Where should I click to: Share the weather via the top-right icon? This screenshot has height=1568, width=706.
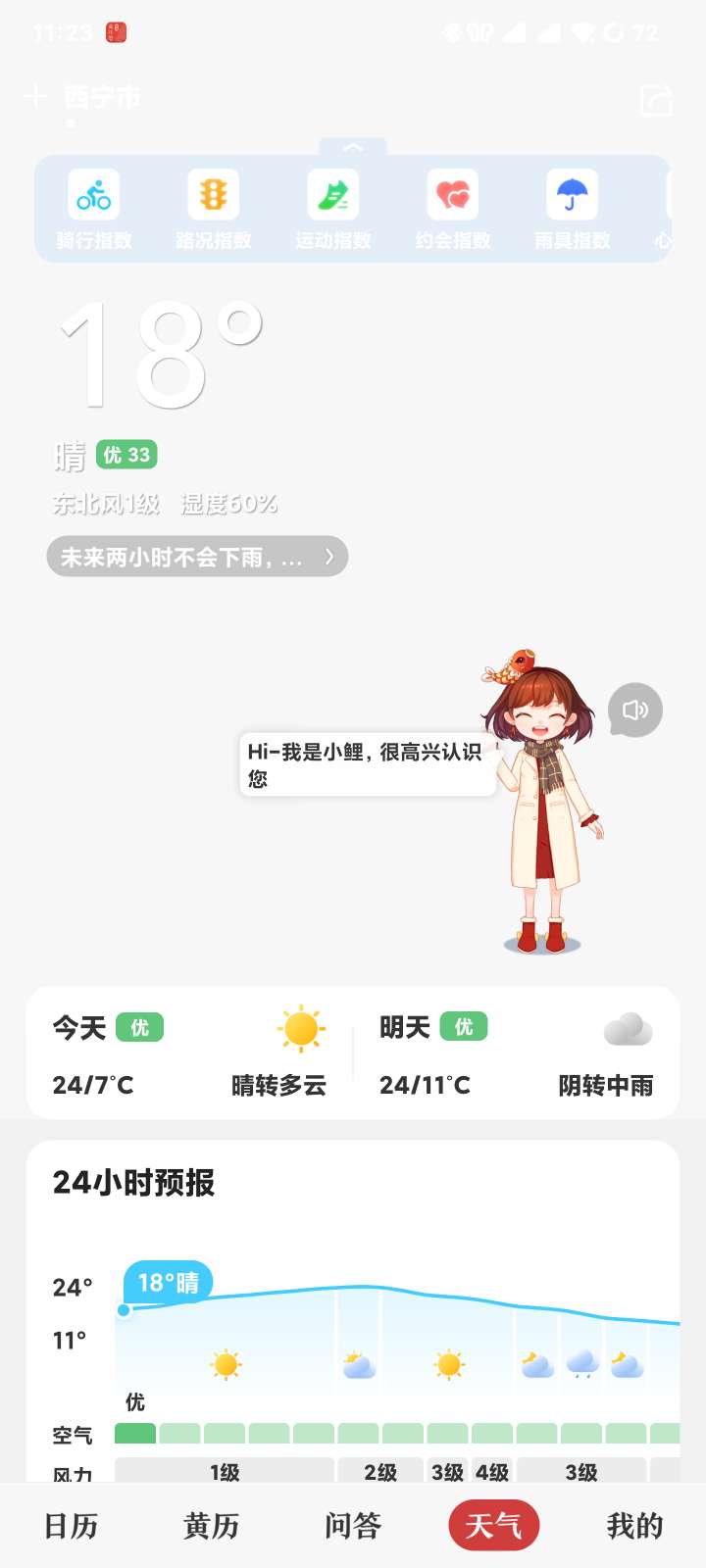tap(656, 100)
